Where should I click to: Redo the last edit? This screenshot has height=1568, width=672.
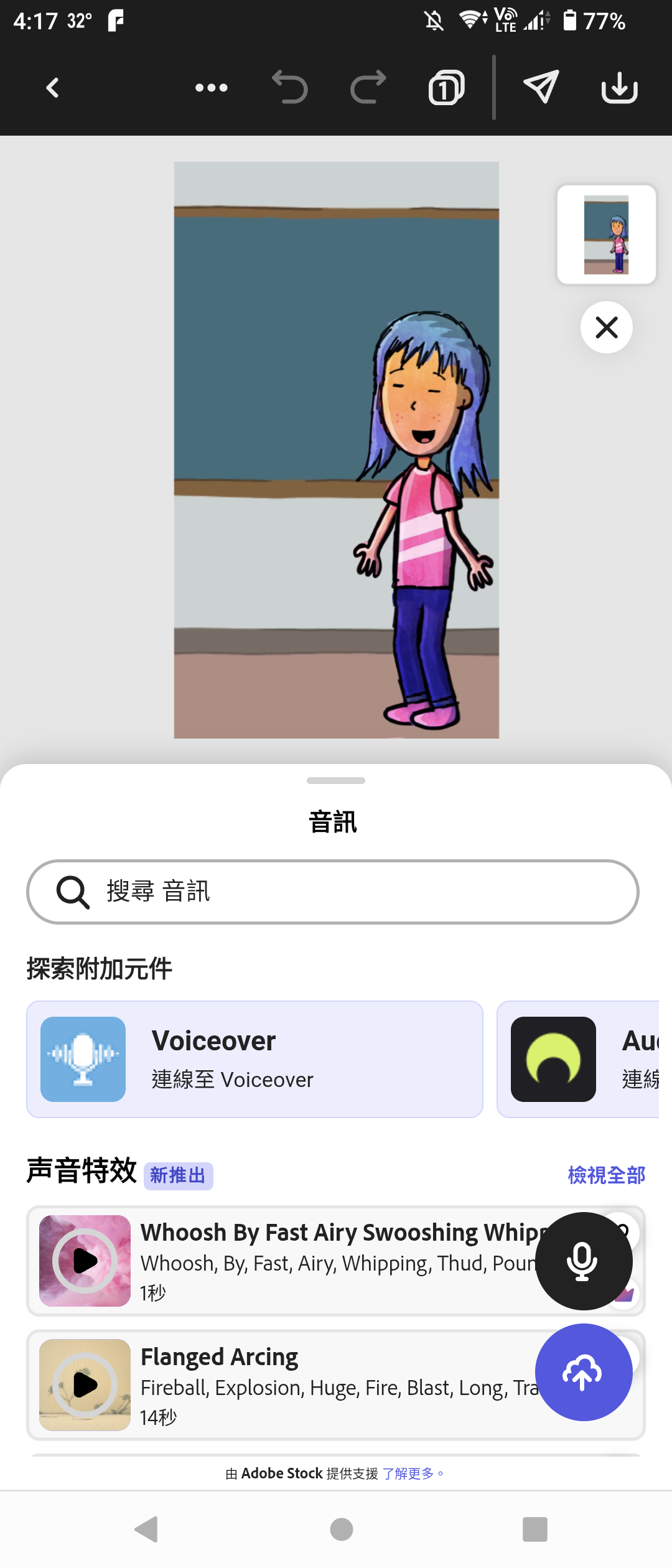368,87
